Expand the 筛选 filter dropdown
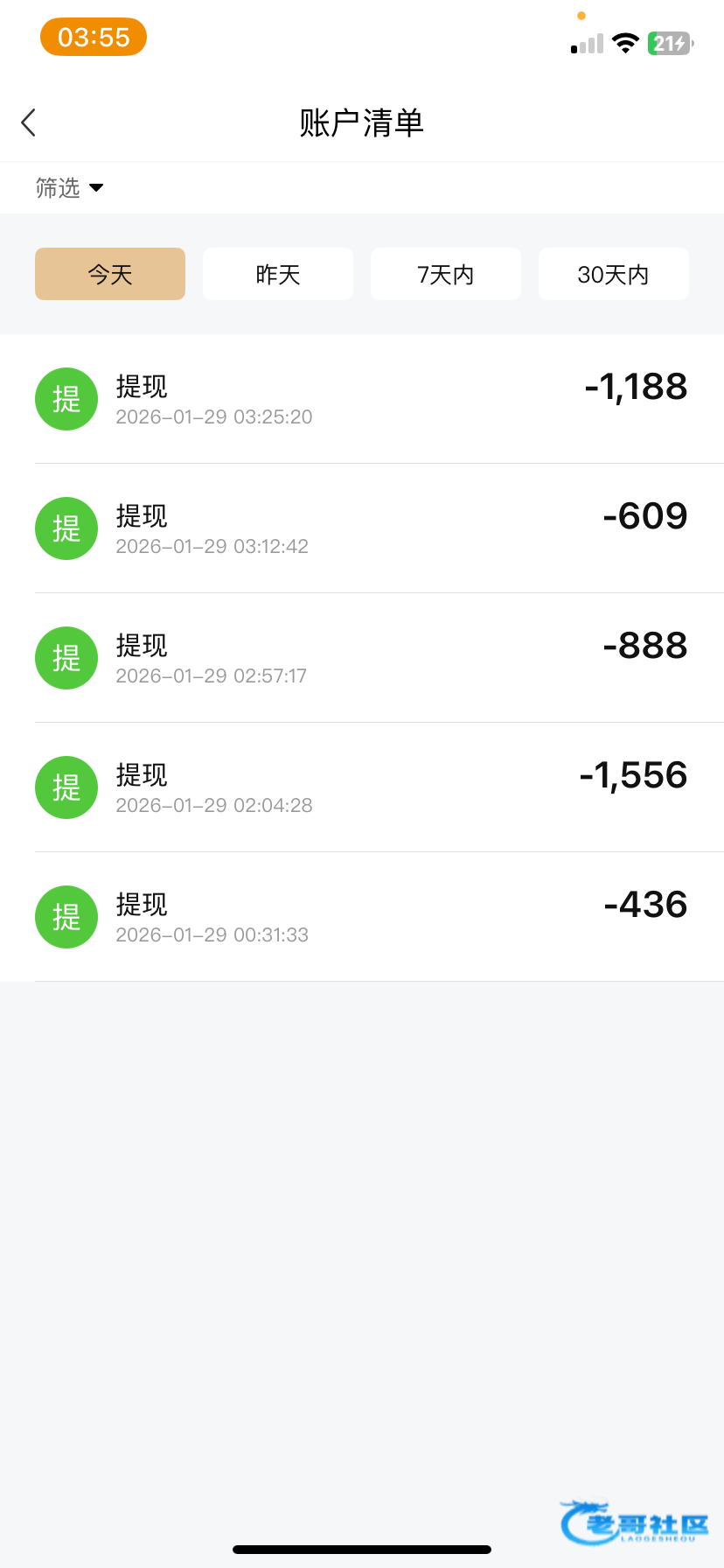 pyautogui.click(x=69, y=188)
